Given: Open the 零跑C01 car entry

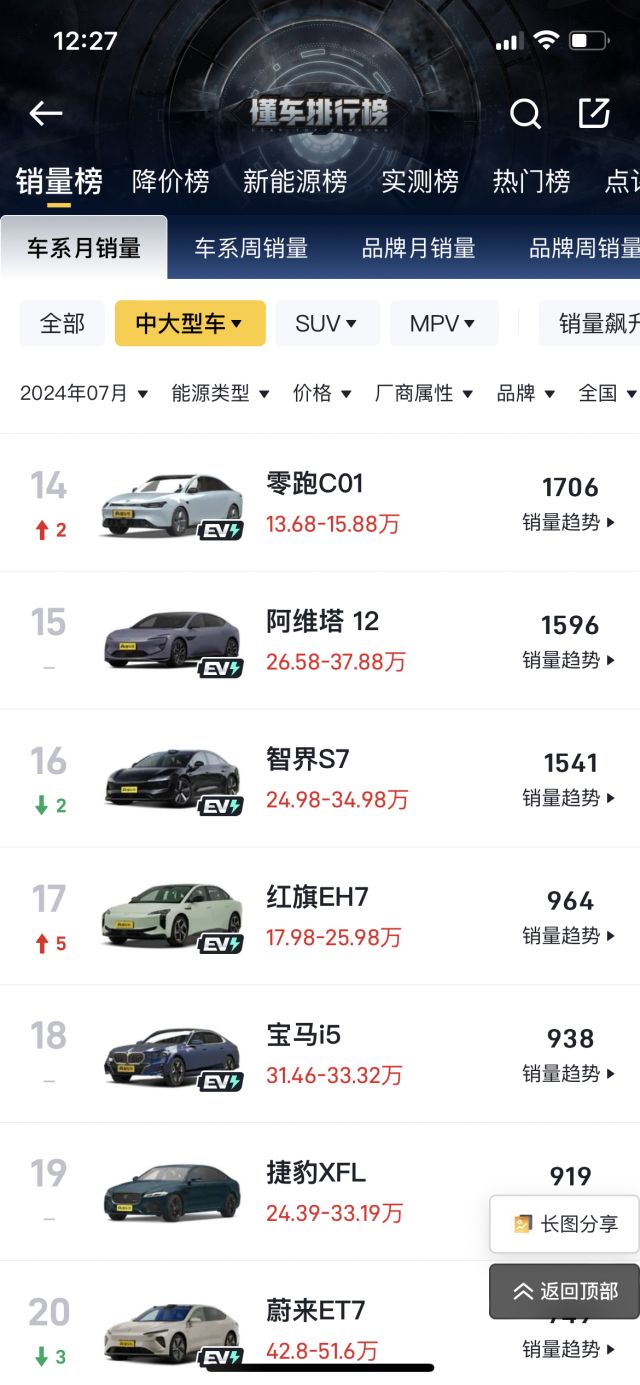Looking at the screenshot, I should click(x=315, y=484).
